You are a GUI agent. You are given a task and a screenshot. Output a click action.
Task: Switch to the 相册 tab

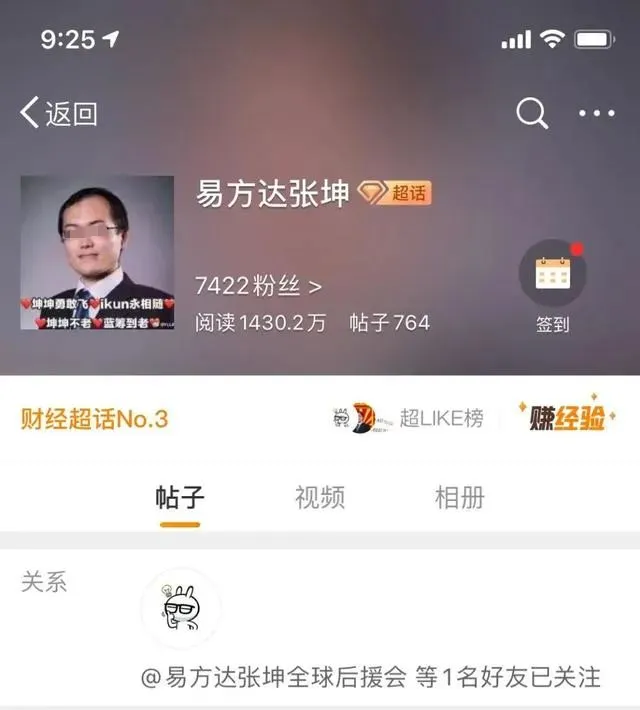point(460,496)
